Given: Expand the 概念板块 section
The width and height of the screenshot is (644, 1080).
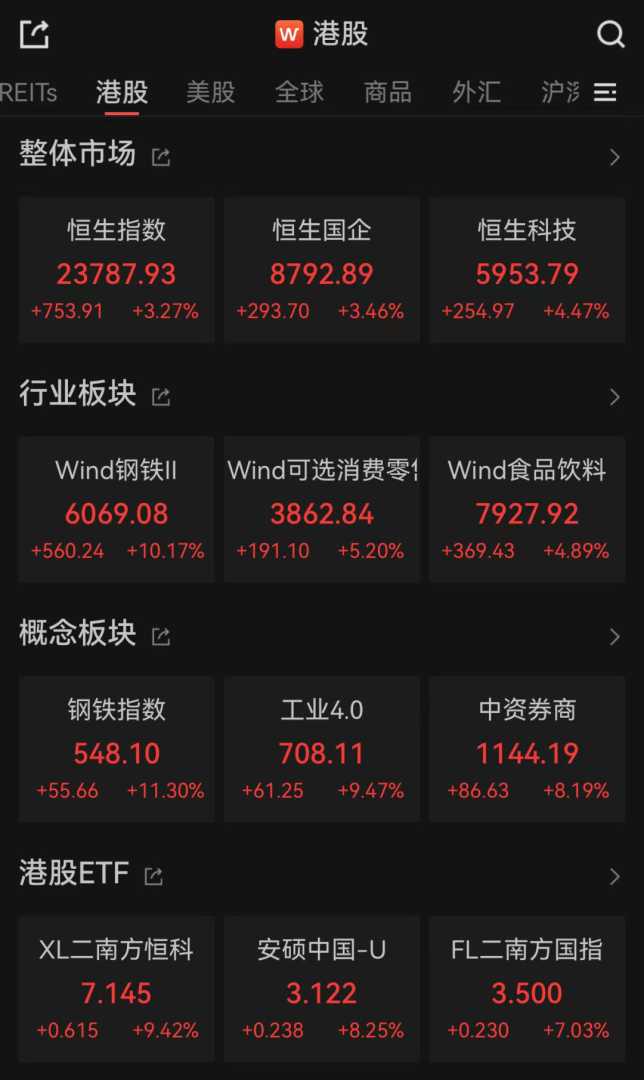Looking at the screenshot, I should pyautogui.click(x=614, y=637).
